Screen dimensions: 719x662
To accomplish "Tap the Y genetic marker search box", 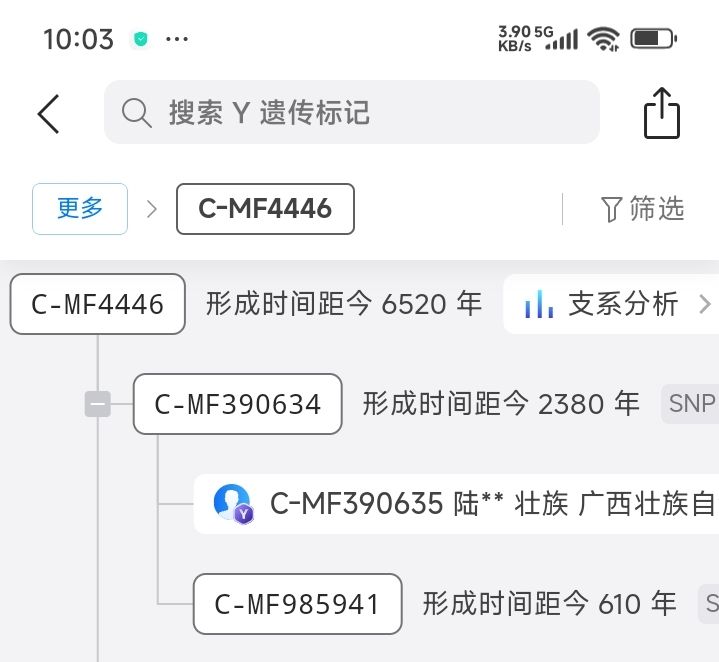I will [x=351, y=112].
